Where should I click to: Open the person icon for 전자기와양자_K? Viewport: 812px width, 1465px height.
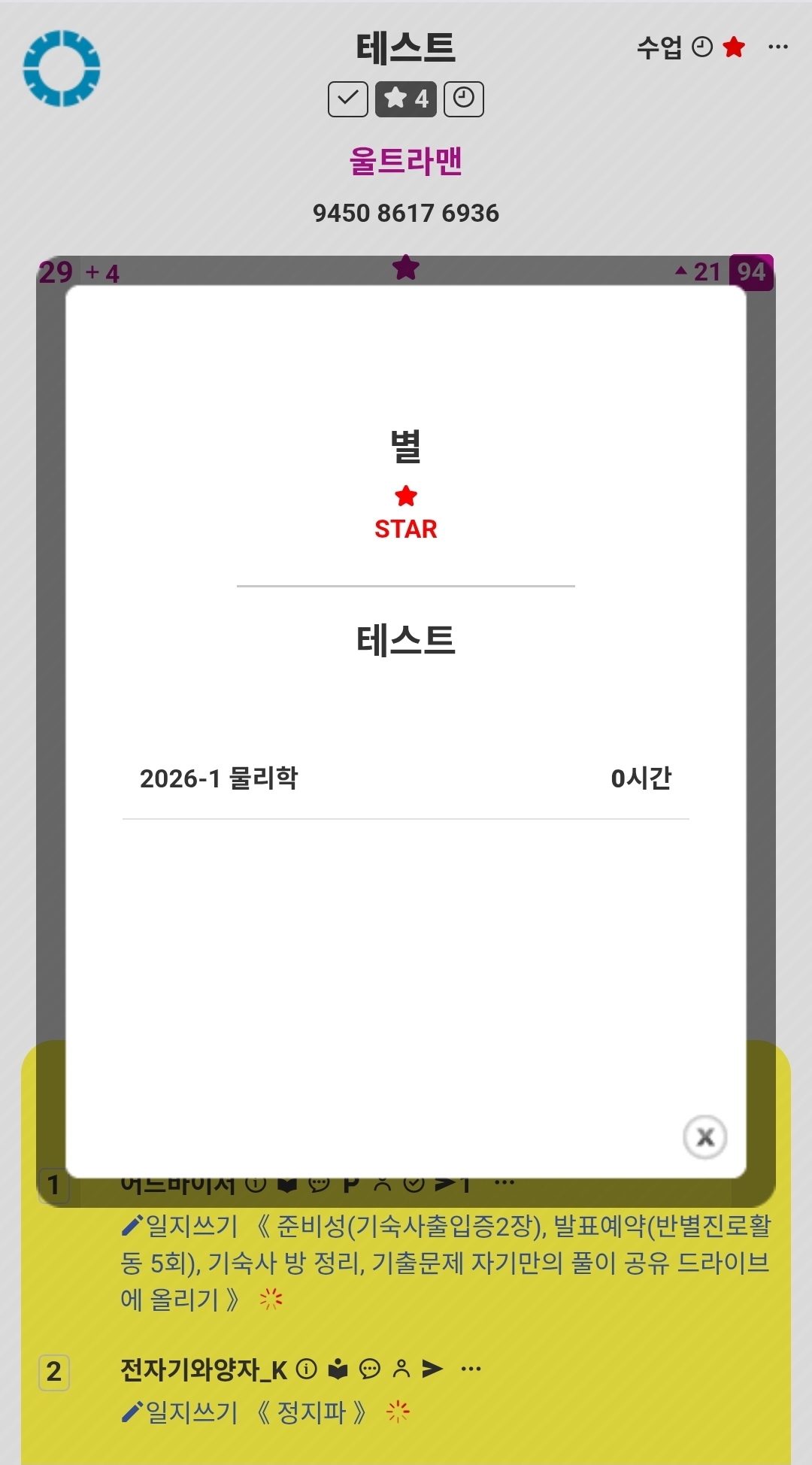tap(401, 1369)
